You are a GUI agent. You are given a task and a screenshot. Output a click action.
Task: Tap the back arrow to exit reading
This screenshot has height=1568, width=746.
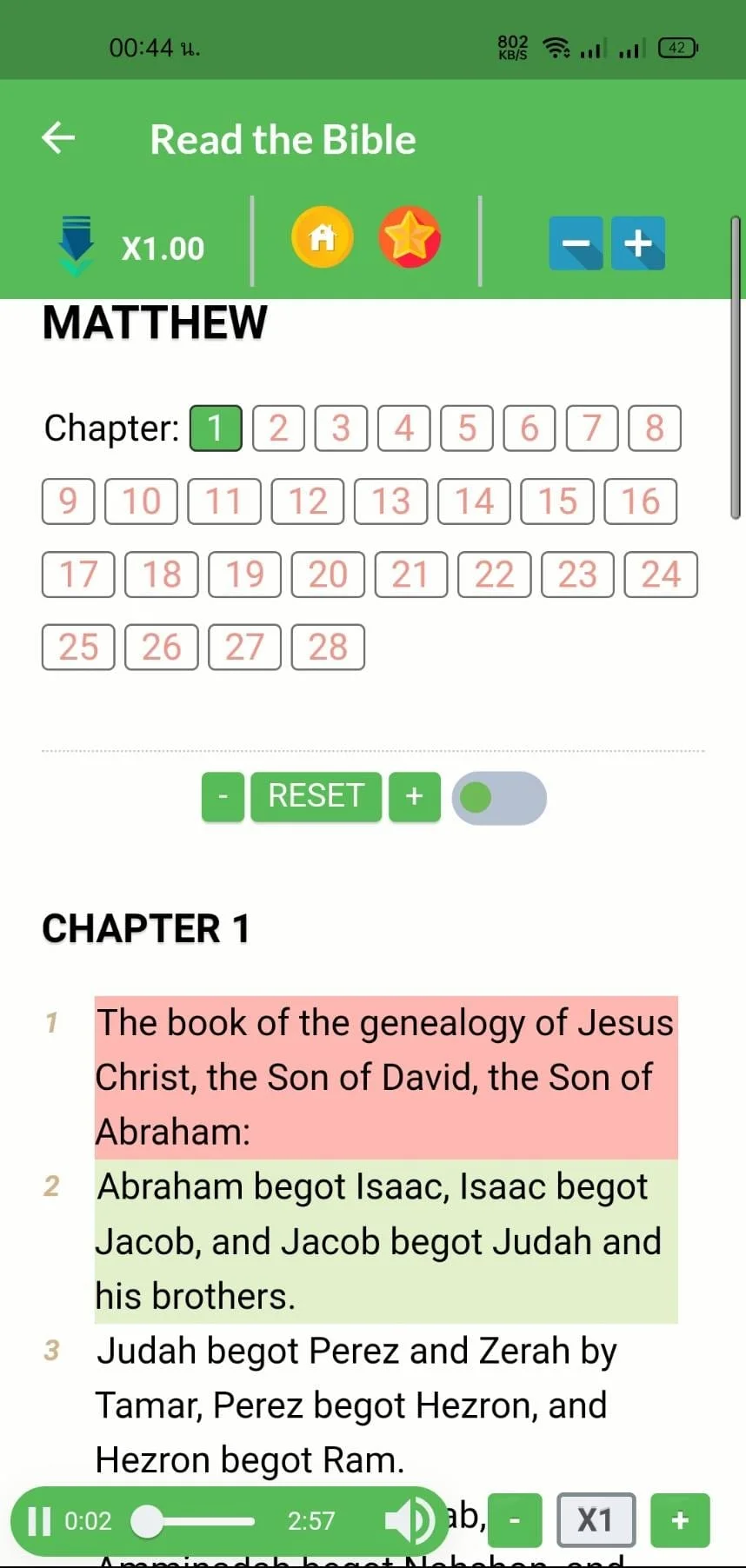pyautogui.click(x=57, y=137)
